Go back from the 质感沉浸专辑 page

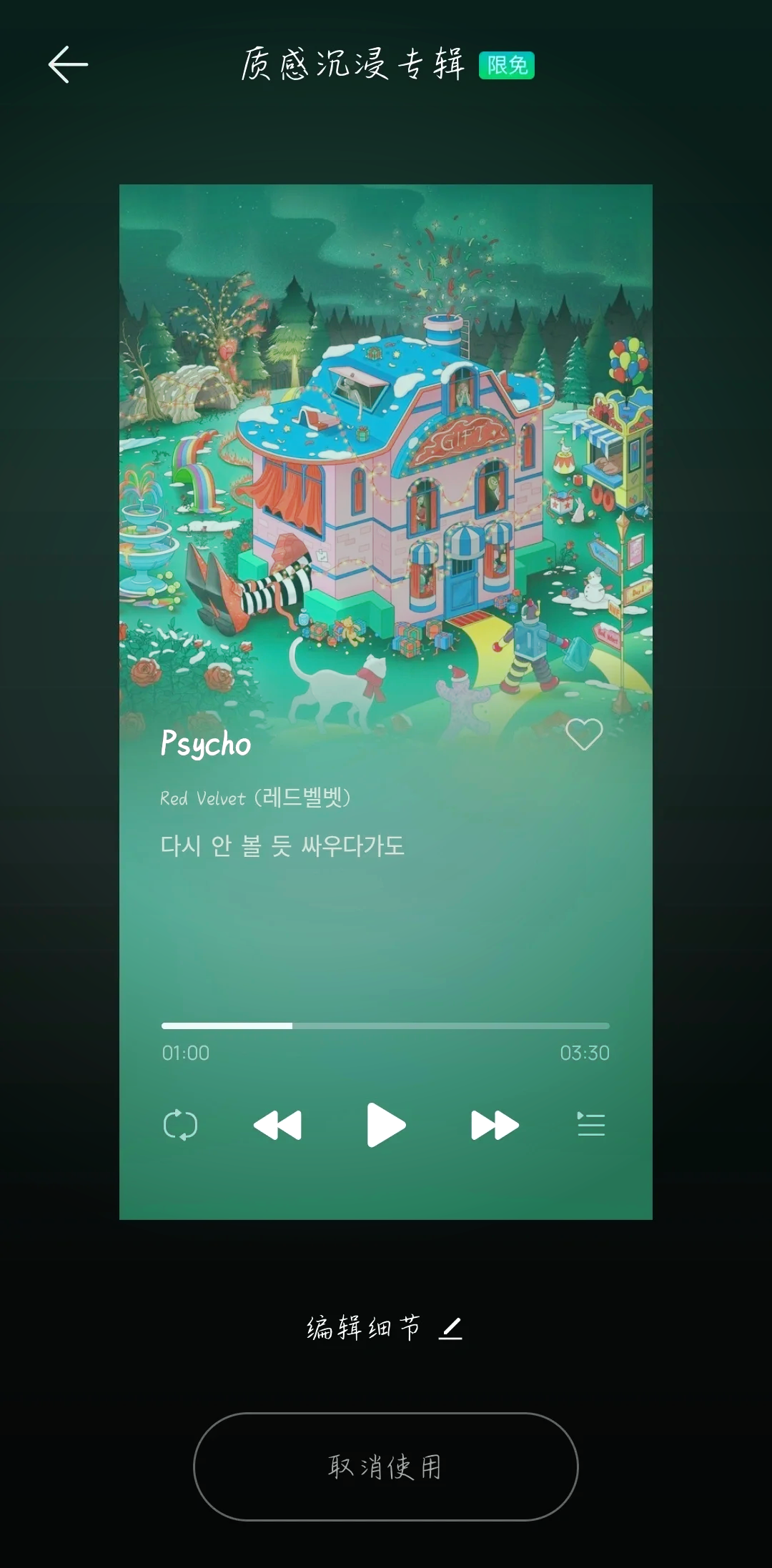[x=68, y=65]
